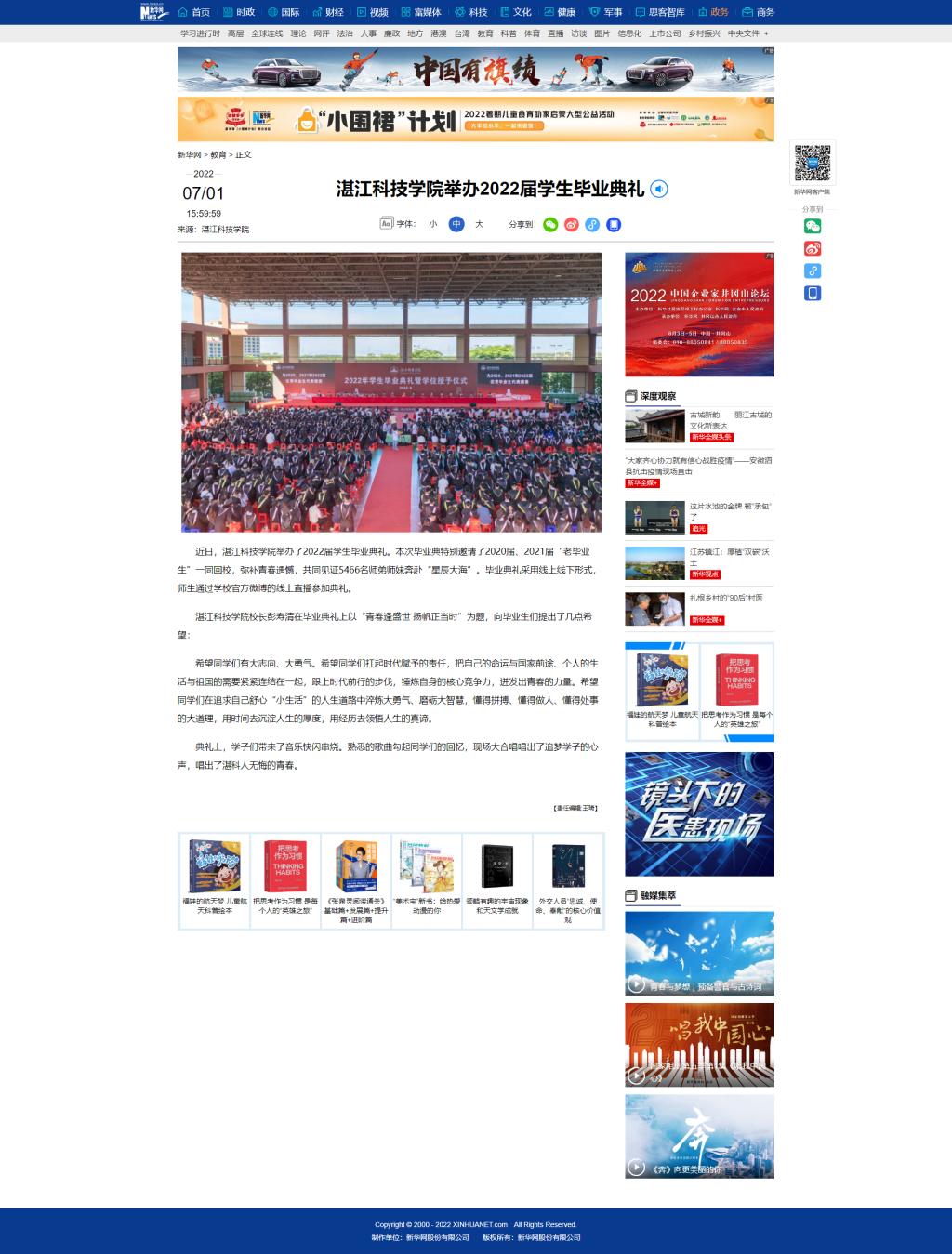The width and height of the screenshot is (952, 1254).
Task: Open 科技 section in the top bar
Action: [x=471, y=12]
